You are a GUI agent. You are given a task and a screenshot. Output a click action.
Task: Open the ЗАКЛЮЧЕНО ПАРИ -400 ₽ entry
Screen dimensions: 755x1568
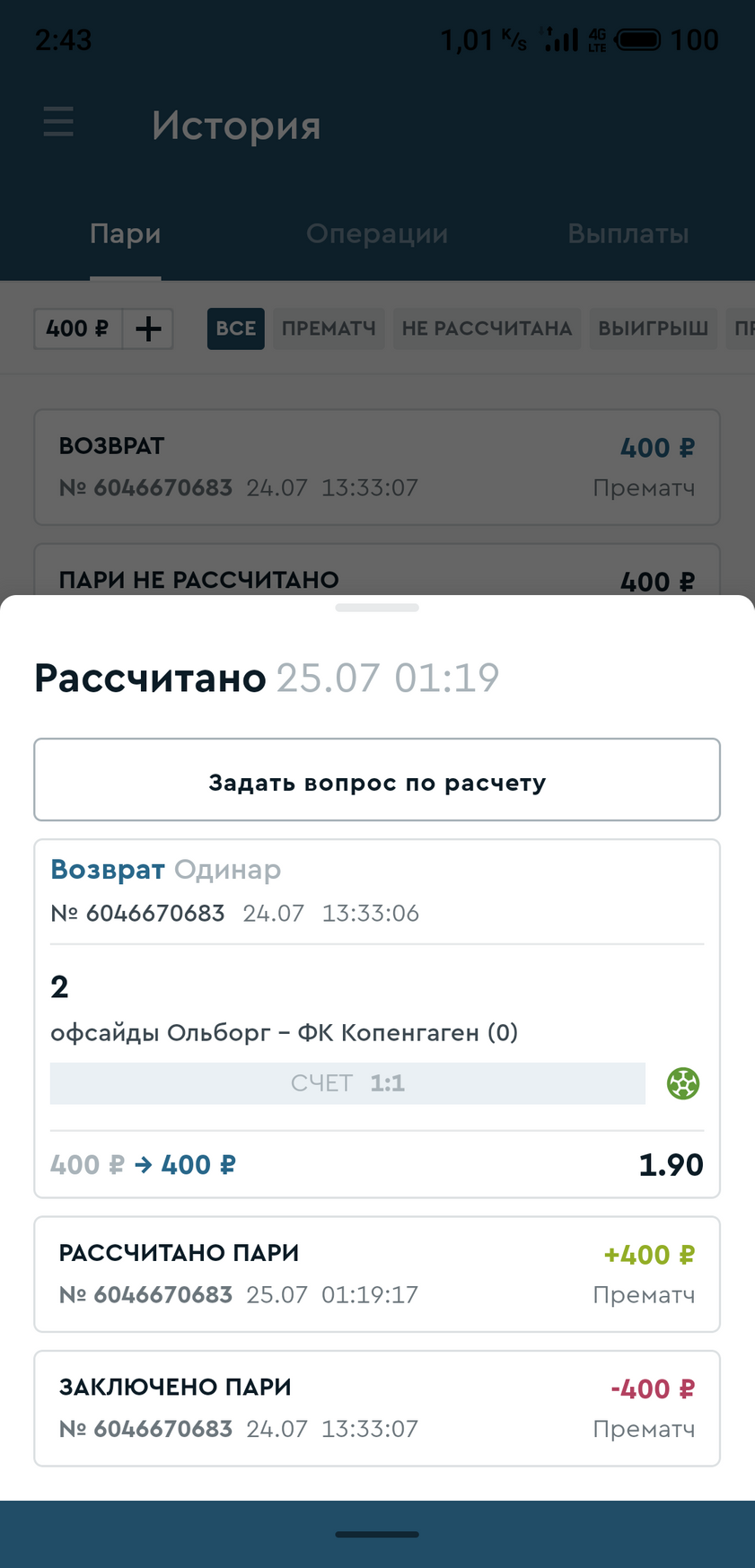coord(377,1407)
